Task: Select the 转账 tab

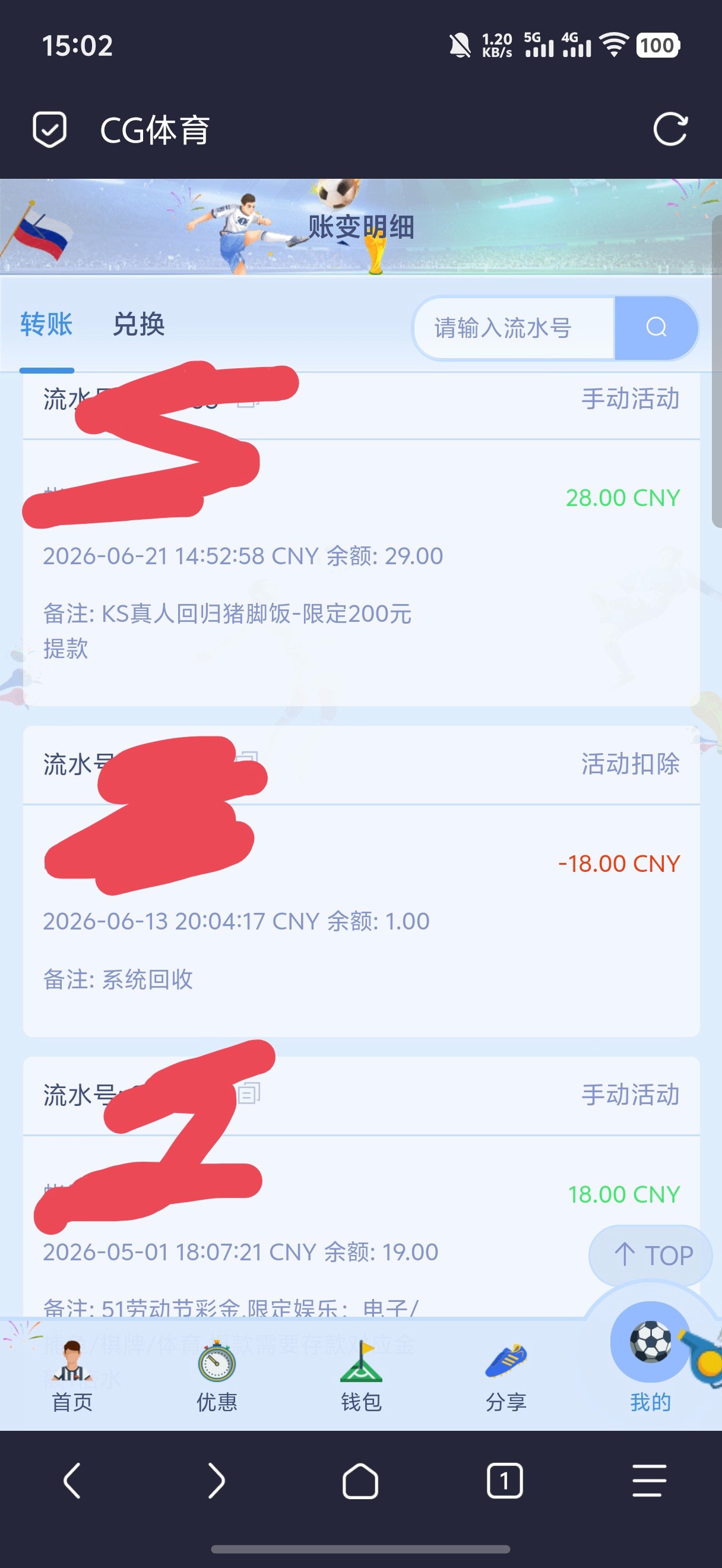Action: click(46, 324)
